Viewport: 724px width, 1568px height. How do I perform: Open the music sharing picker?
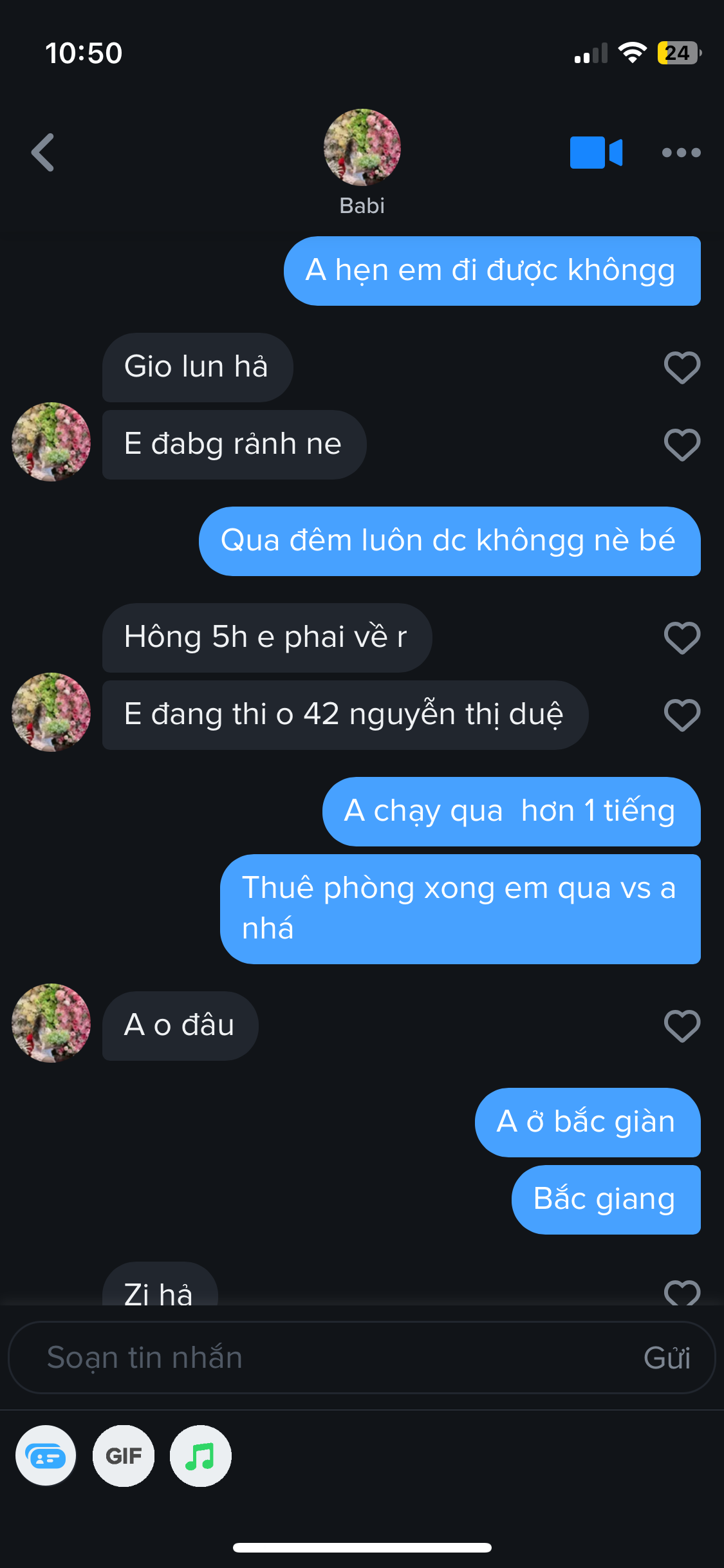coord(201,1456)
